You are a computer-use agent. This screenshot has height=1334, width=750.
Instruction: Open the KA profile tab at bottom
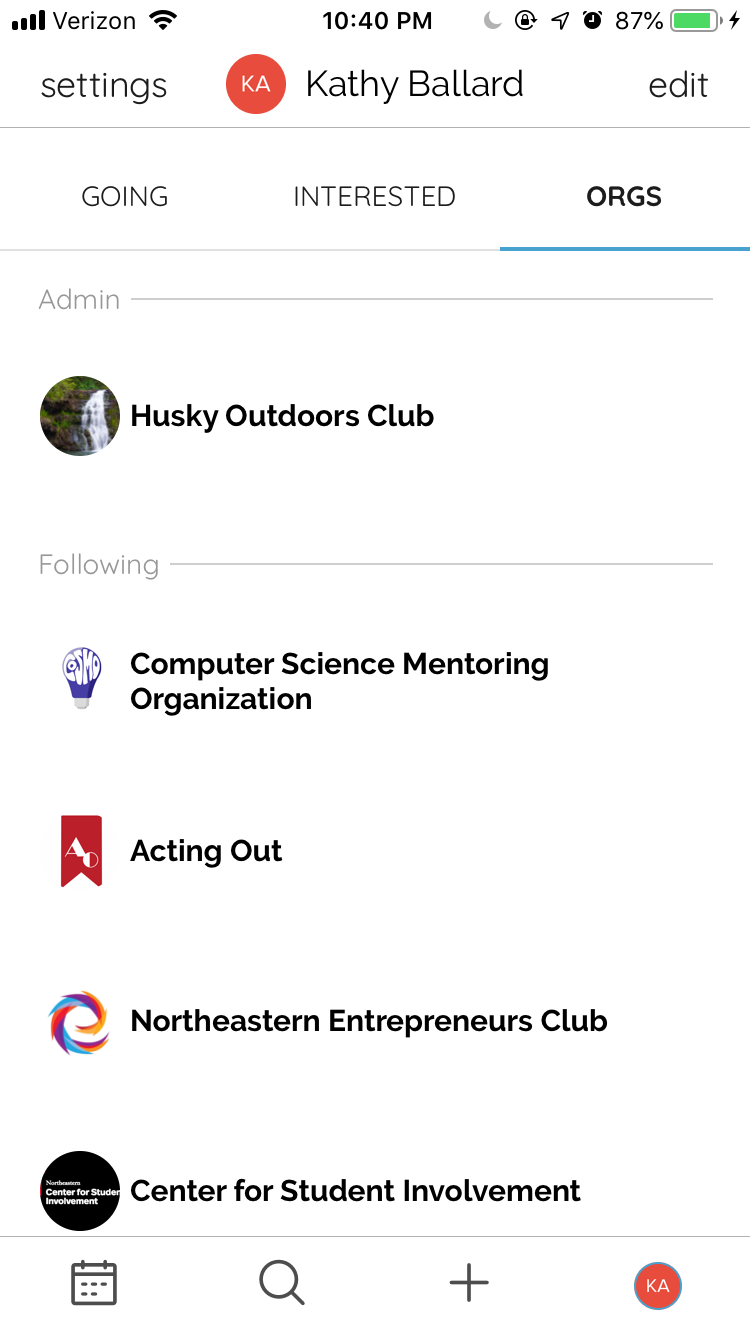pos(657,1285)
